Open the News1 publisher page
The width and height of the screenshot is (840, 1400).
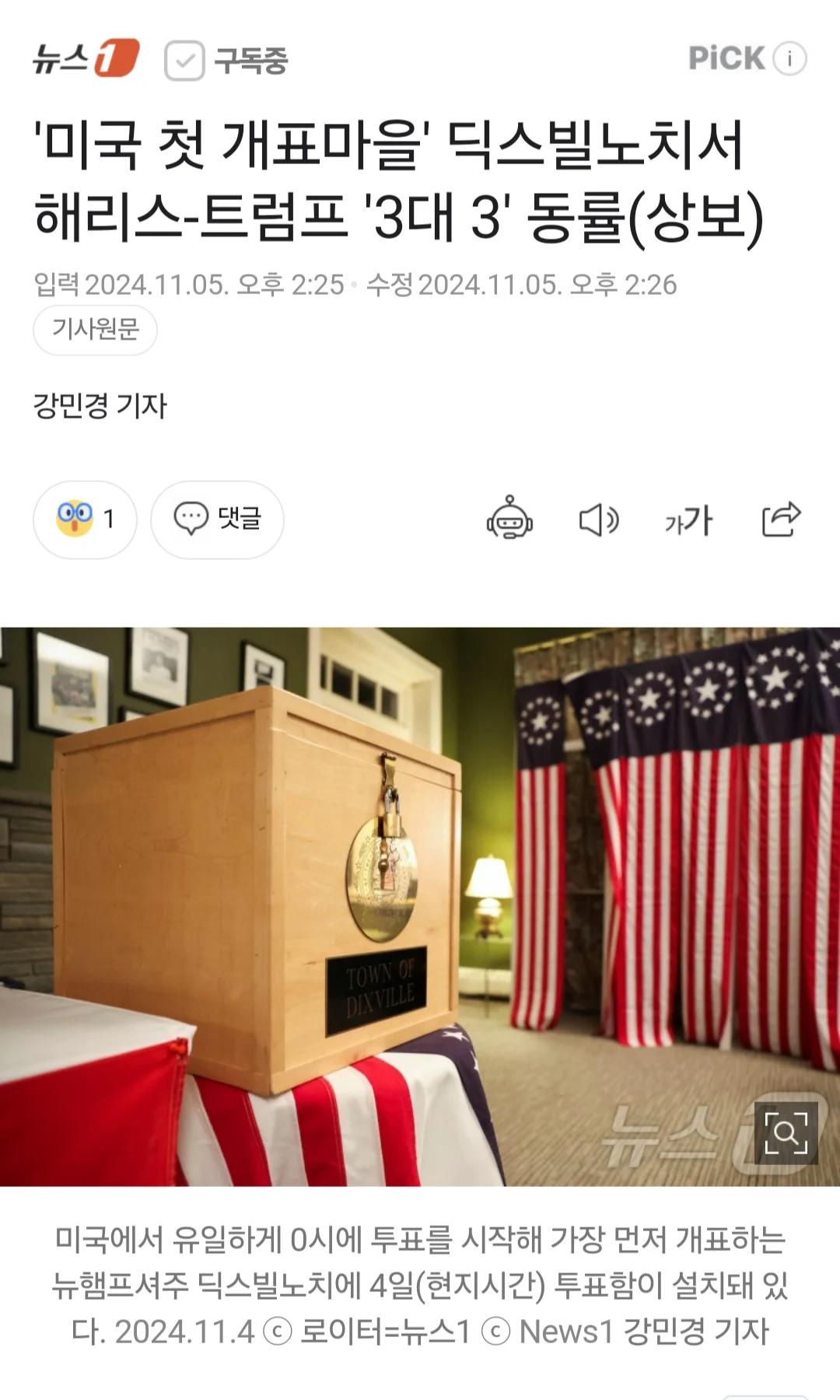point(86,58)
